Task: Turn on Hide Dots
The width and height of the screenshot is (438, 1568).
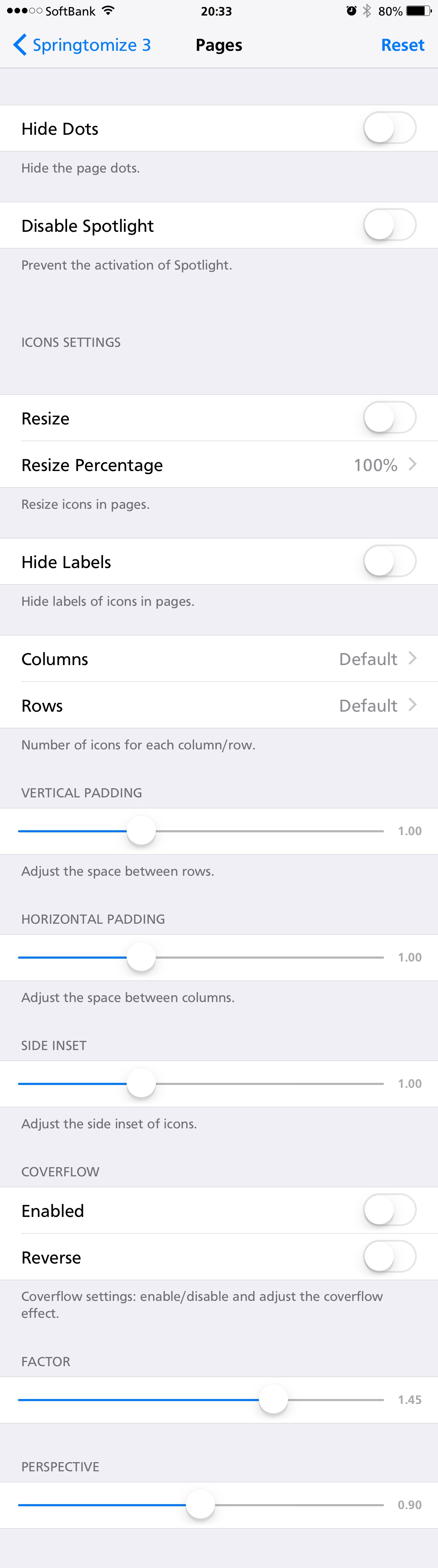Action: pyautogui.click(x=389, y=128)
